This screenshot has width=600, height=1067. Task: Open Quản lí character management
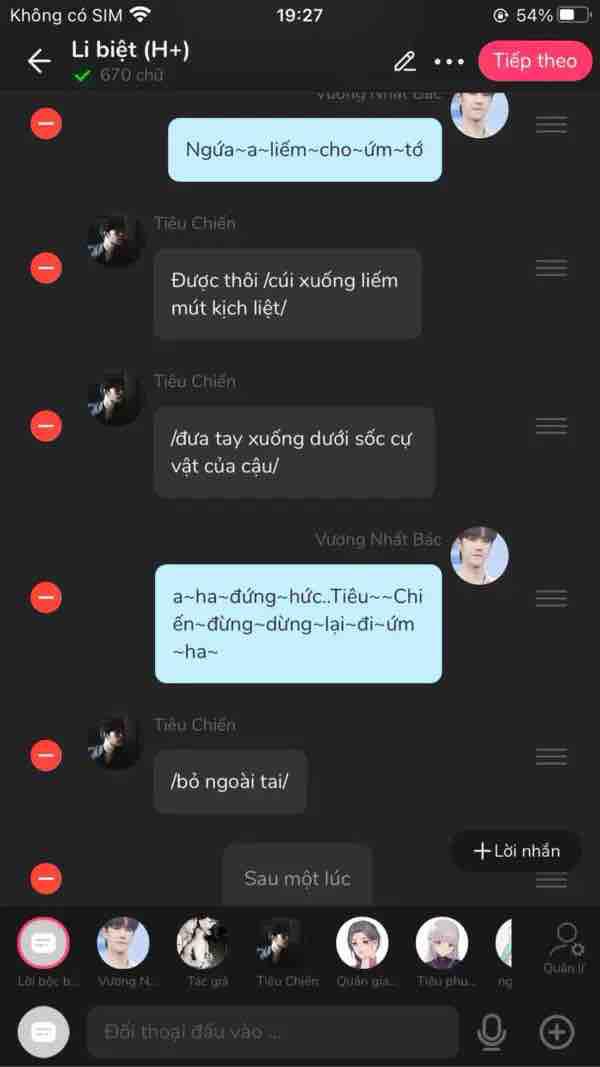565,947
